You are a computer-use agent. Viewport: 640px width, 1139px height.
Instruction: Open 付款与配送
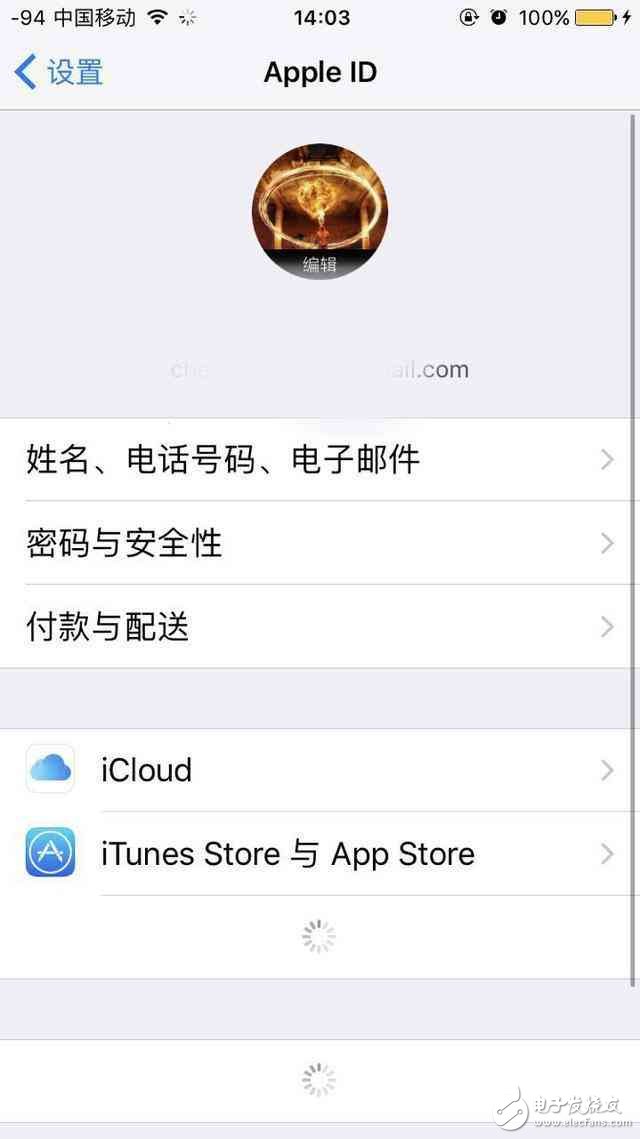coord(320,627)
